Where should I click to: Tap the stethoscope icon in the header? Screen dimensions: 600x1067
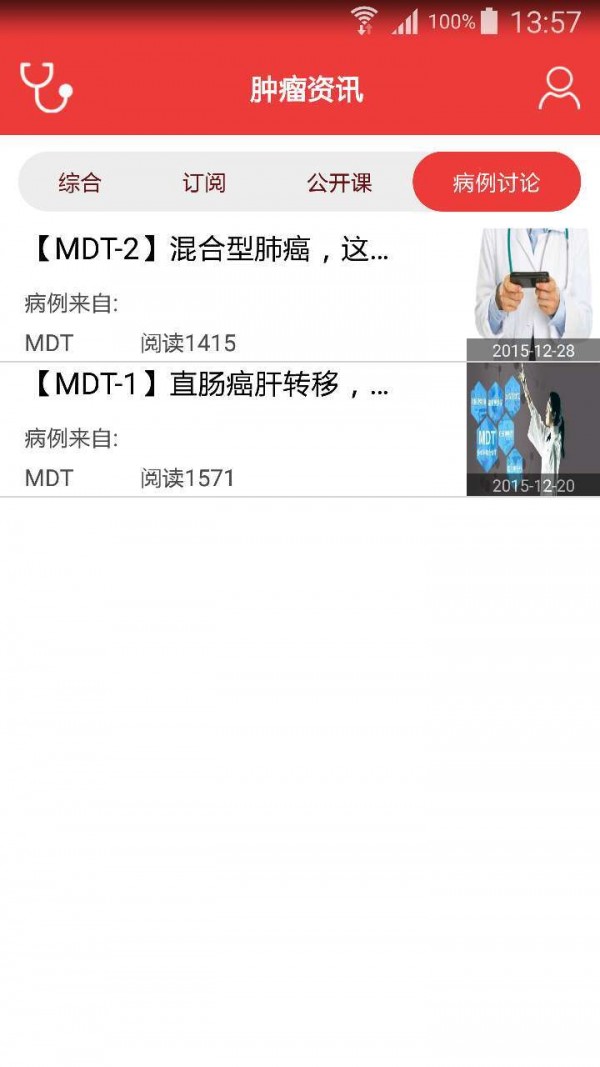click(x=46, y=87)
